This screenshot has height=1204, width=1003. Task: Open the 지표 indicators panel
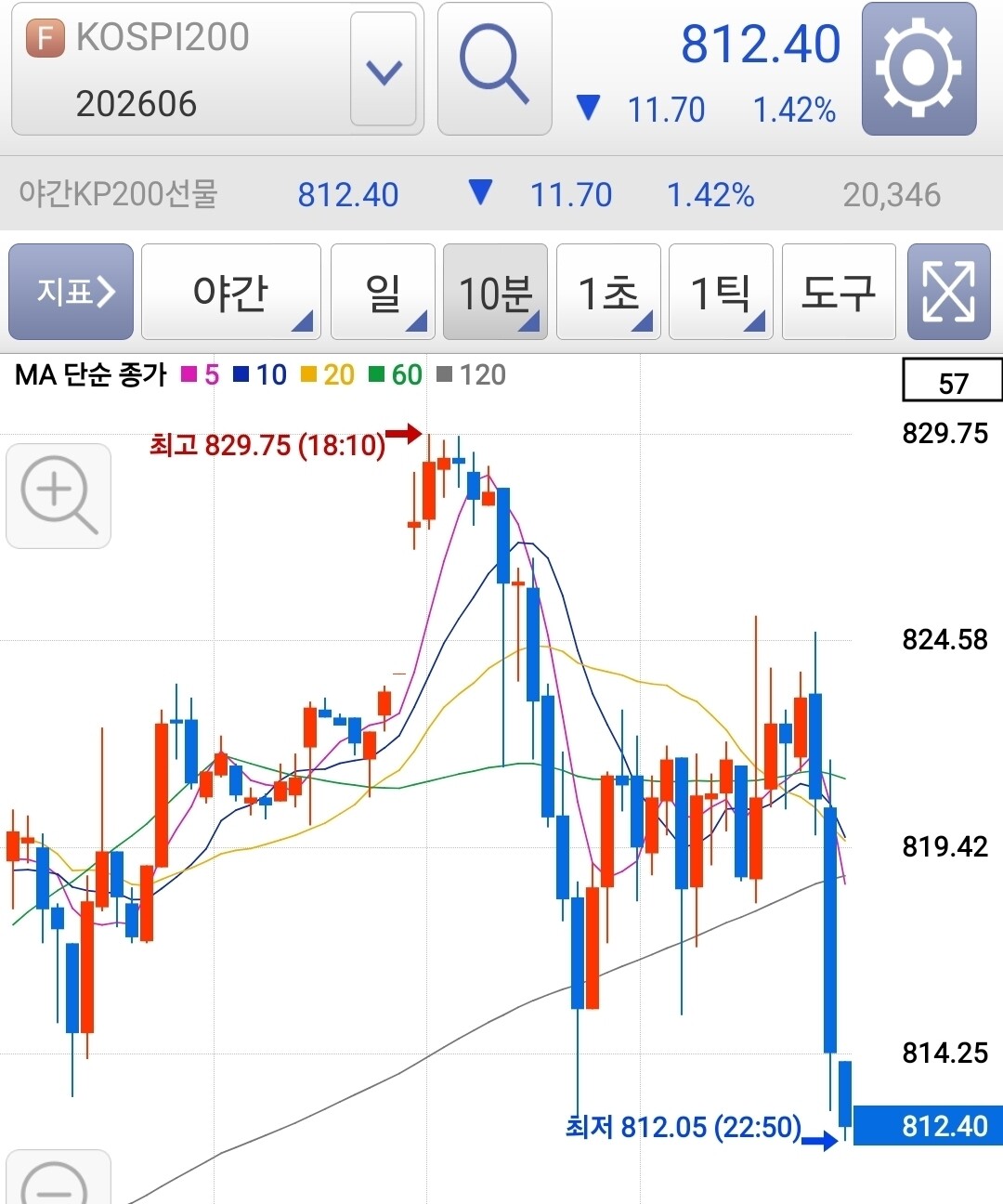click(72, 293)
